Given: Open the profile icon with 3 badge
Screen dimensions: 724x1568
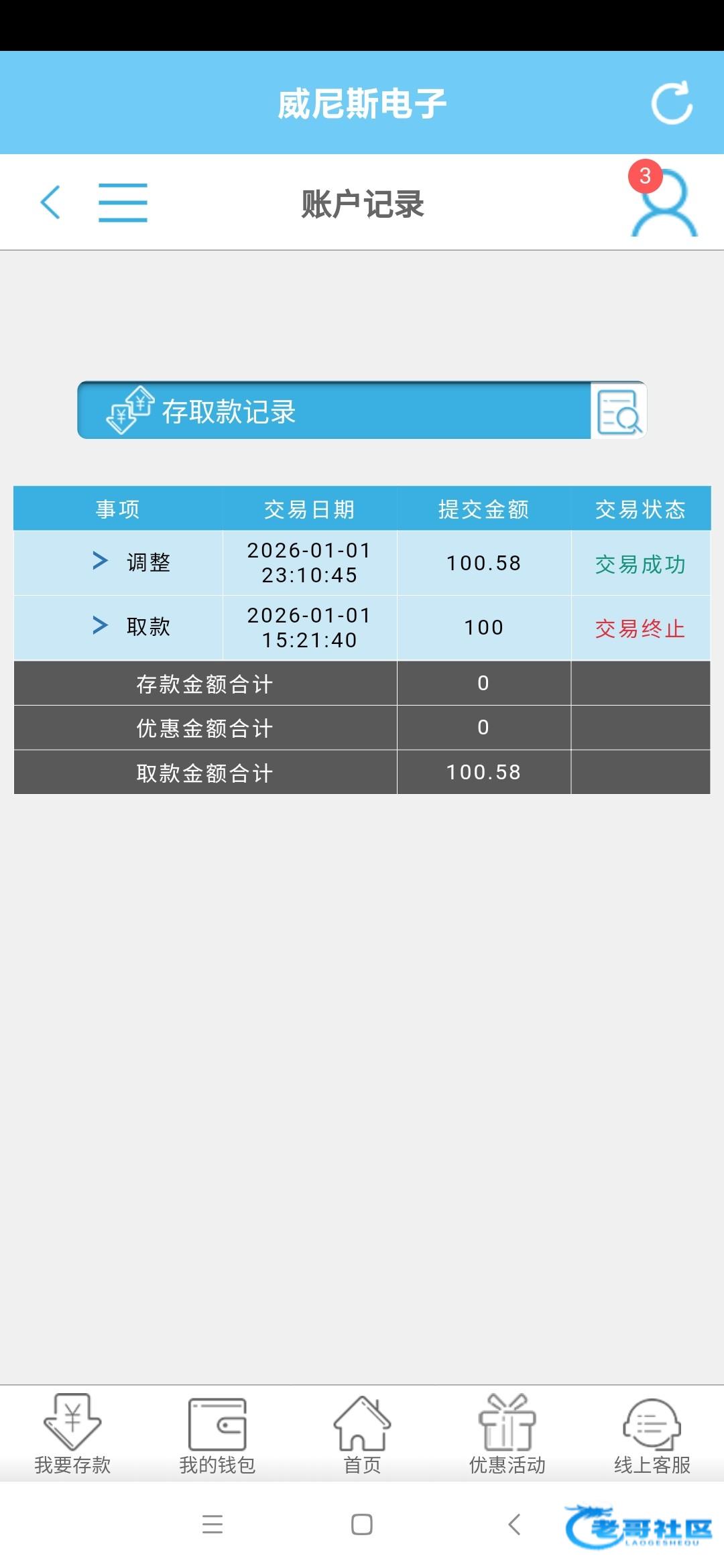Looking at the screenshot, I should click(662, 201).
